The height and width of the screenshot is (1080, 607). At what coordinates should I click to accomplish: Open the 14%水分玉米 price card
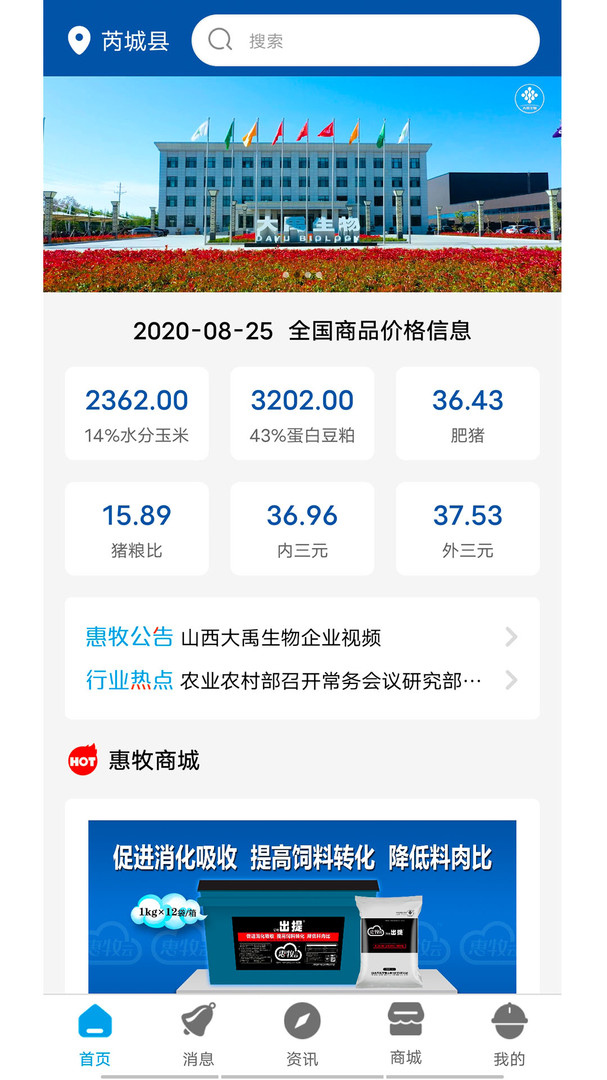pos(137,414)
